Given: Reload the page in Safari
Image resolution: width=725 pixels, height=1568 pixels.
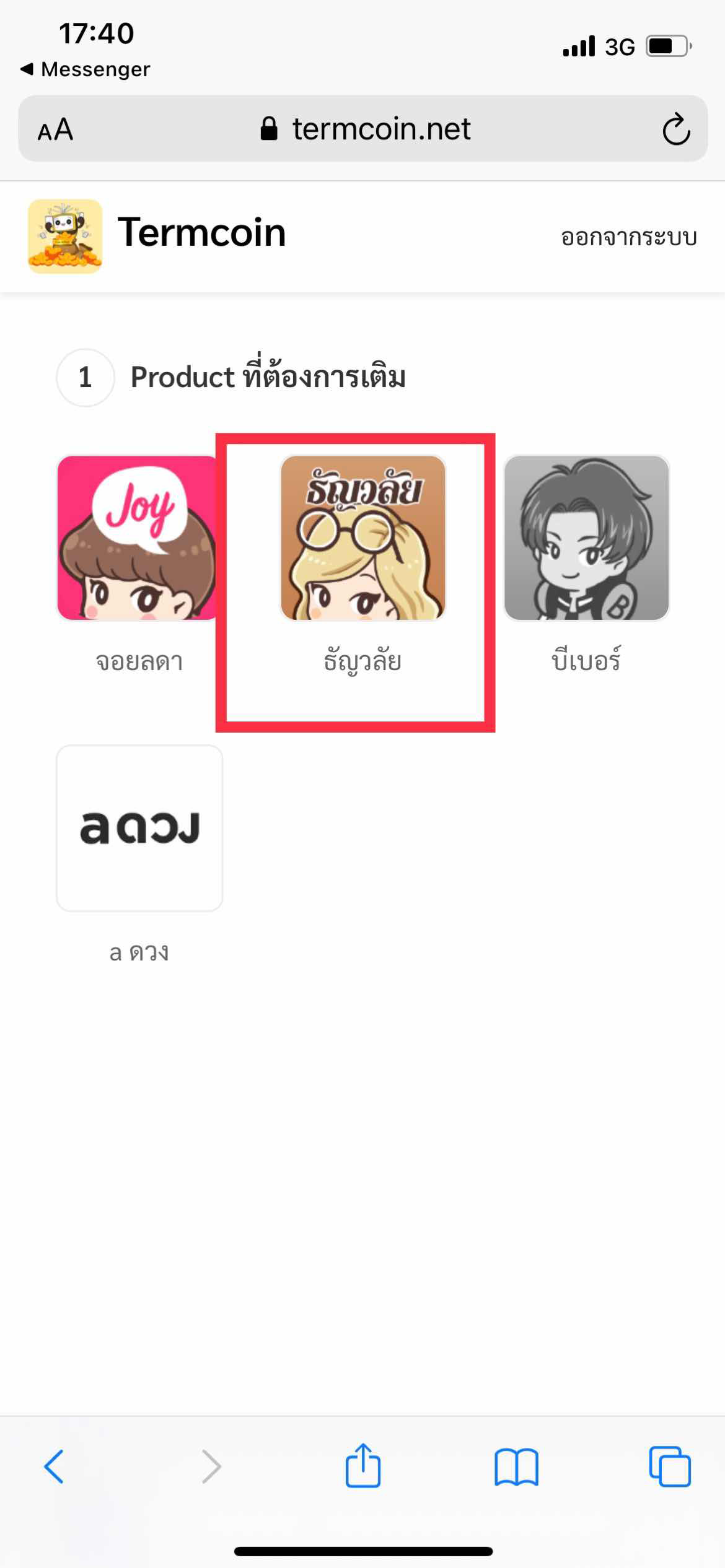Looking at the screenshot, I should tap(675, 129).
